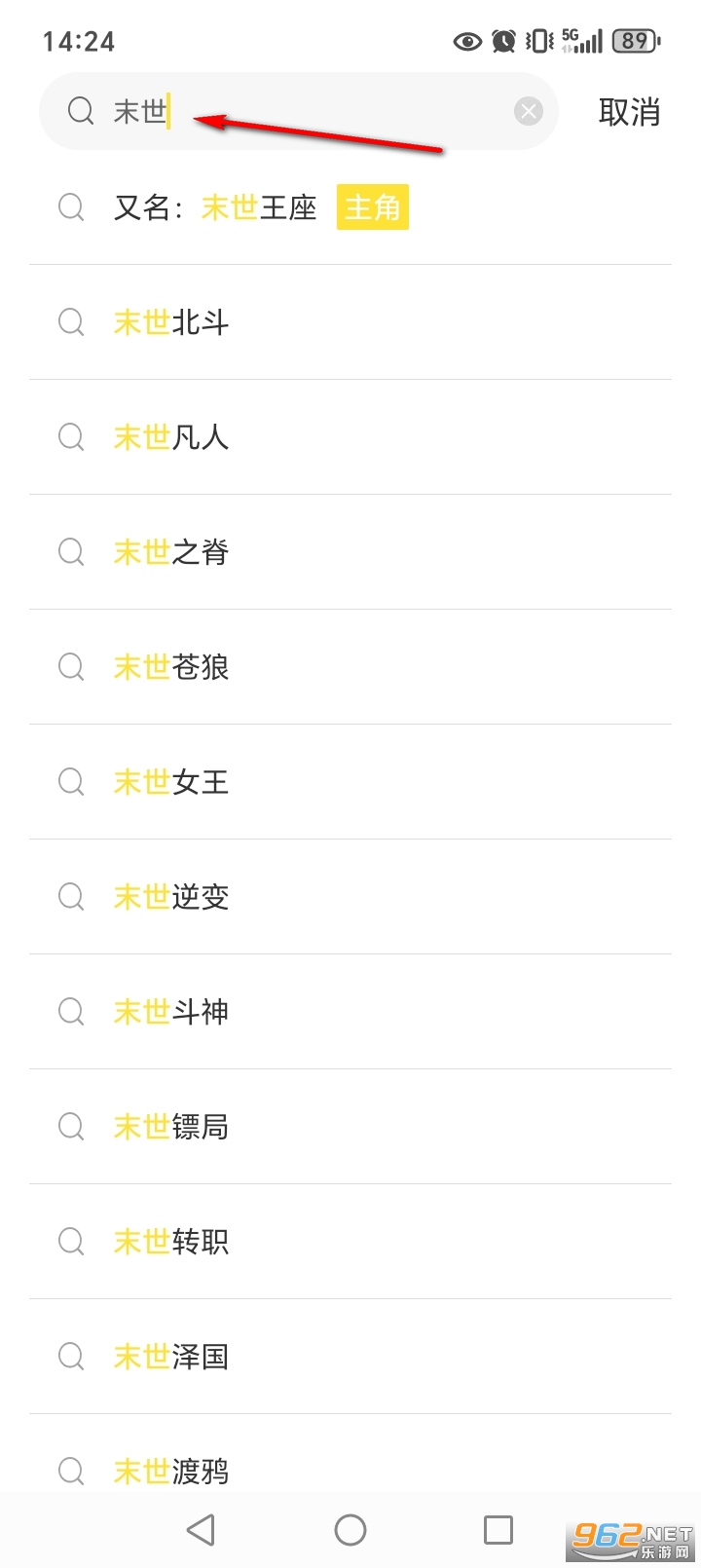This screenshot has height=1568, width=701.
Task: Select the 末世转职 suggestion
Action: [x=171, y=1242]
